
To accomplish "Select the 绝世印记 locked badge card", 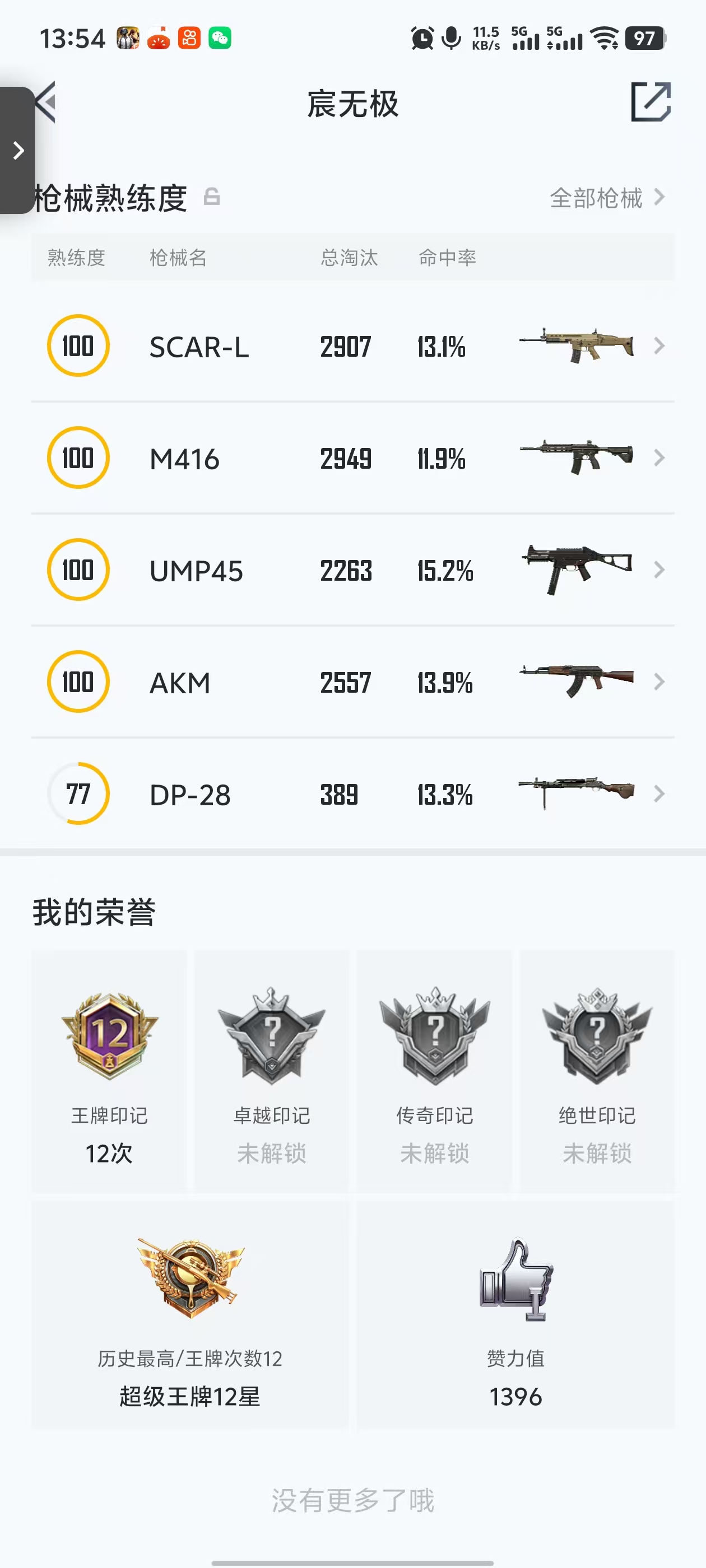I will [x=597, y=1070].
